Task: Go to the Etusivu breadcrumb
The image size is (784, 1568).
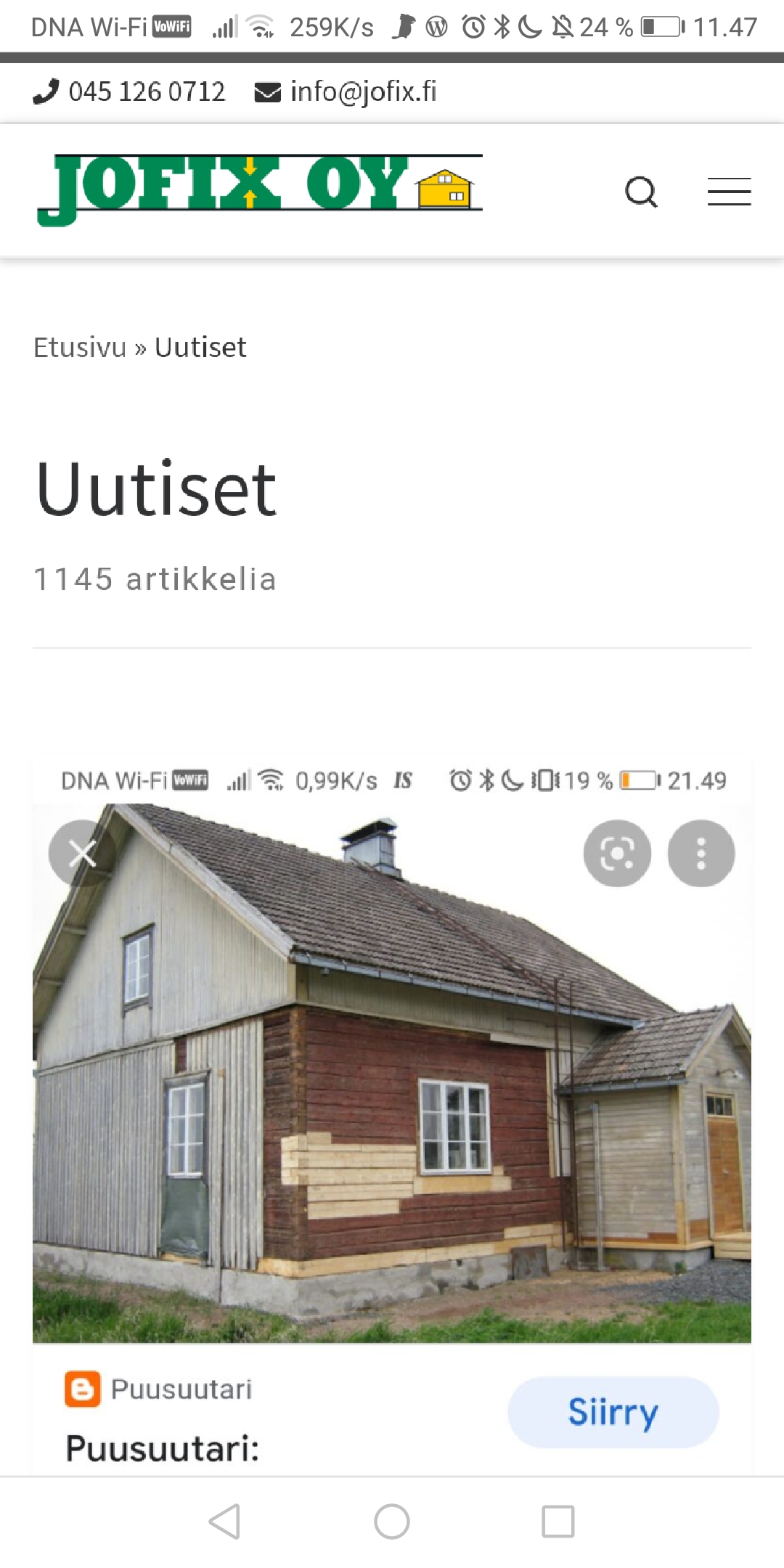Action: pos(80,348)
